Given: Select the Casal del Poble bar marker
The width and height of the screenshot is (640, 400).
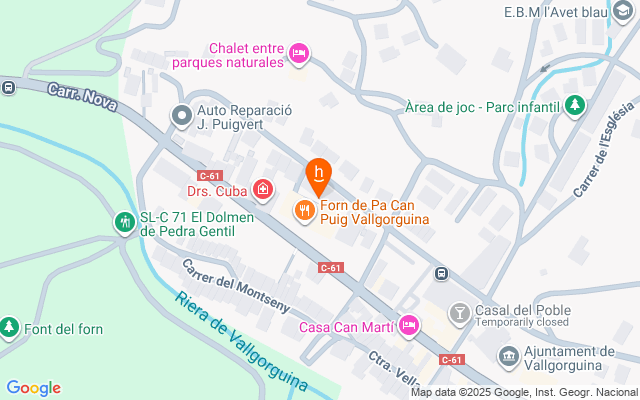Looking at the screenshot, I should coord(459,315).
